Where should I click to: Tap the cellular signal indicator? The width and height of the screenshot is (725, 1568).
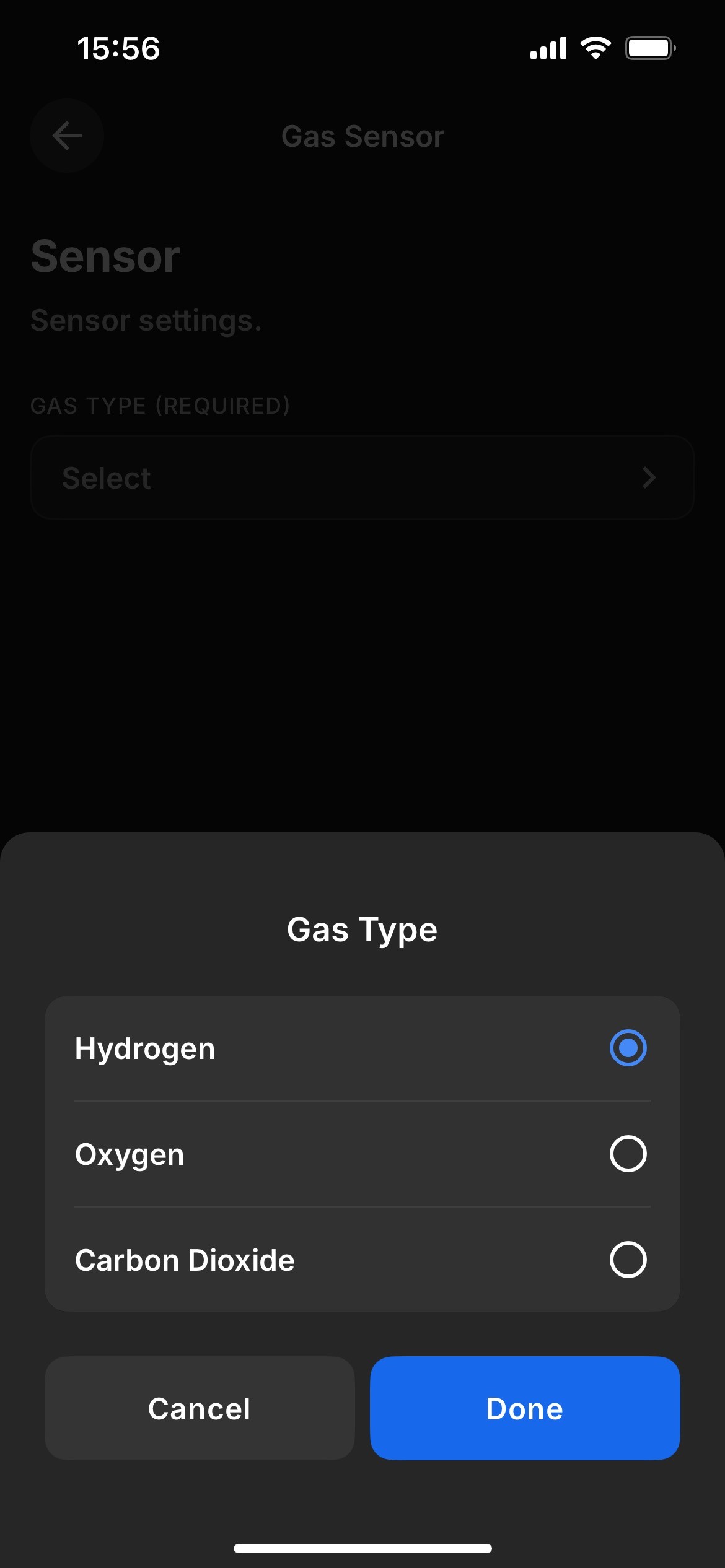tap(548, 48)
